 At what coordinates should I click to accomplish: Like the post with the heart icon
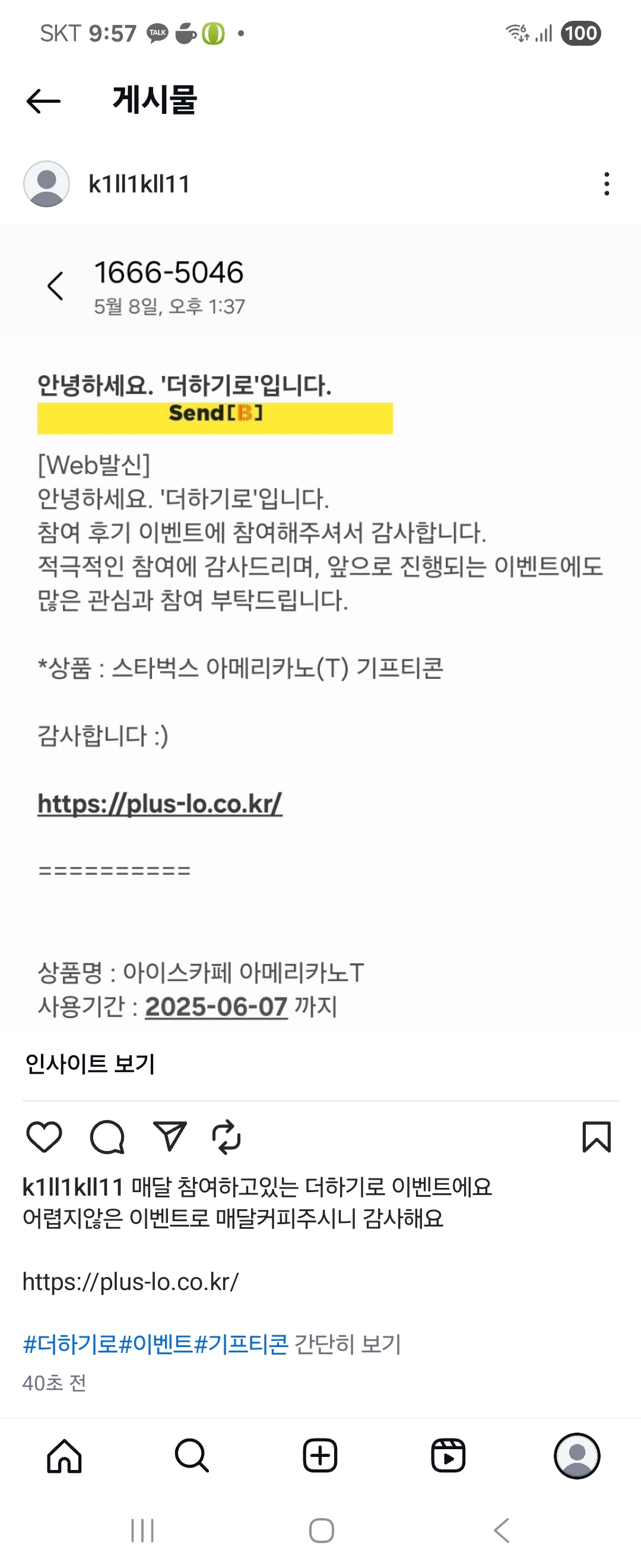[x=45, y=1136]
